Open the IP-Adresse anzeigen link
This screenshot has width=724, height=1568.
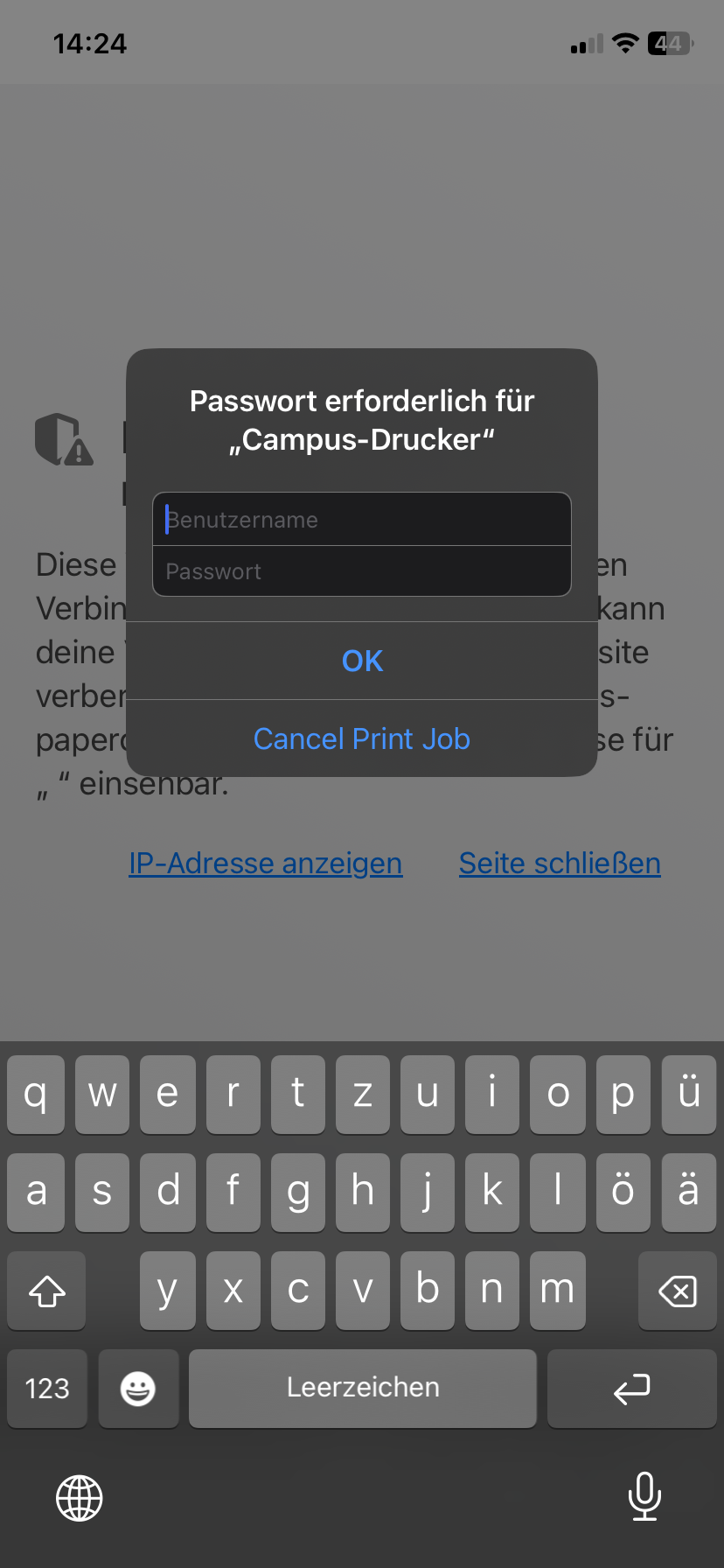click(x=265, y=864)
